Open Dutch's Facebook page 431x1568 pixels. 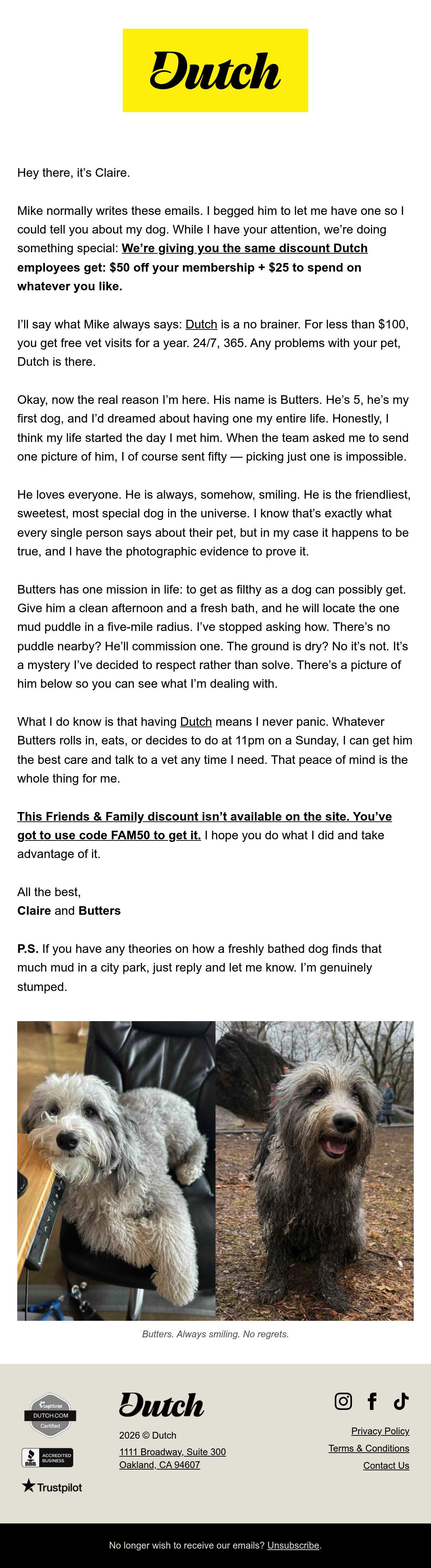coord(372,1401)
